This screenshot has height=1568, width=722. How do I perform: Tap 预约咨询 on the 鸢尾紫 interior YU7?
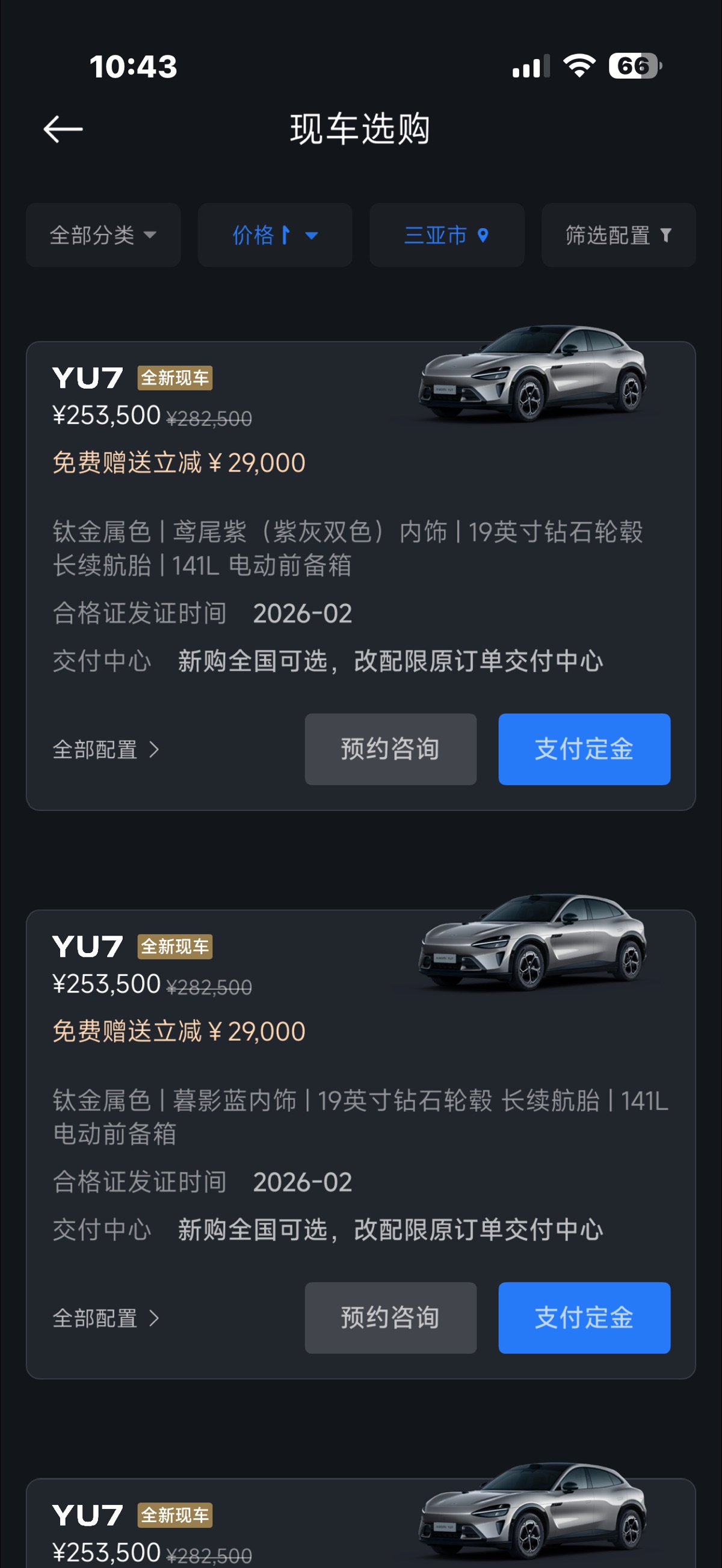tap(390, 749)
